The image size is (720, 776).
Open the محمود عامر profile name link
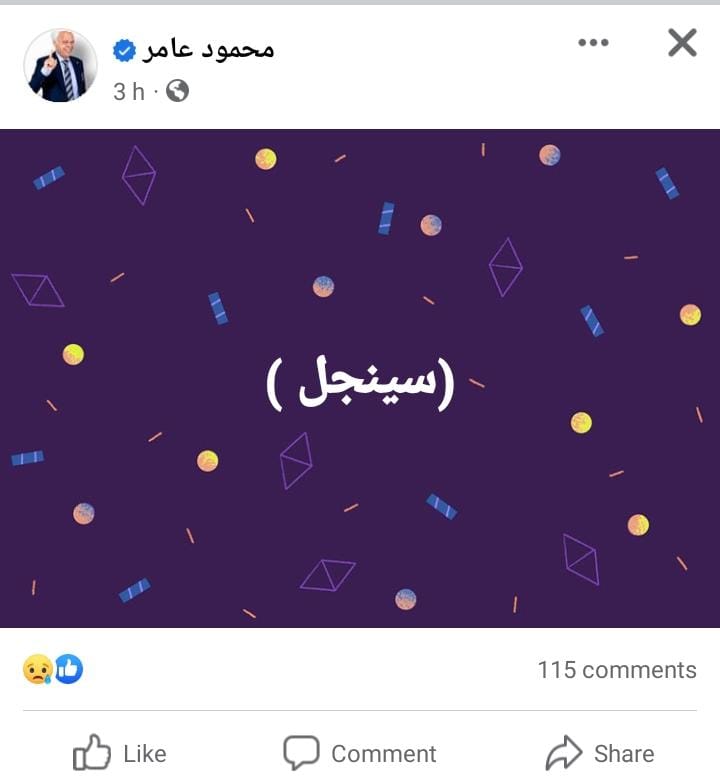(207, 48)
